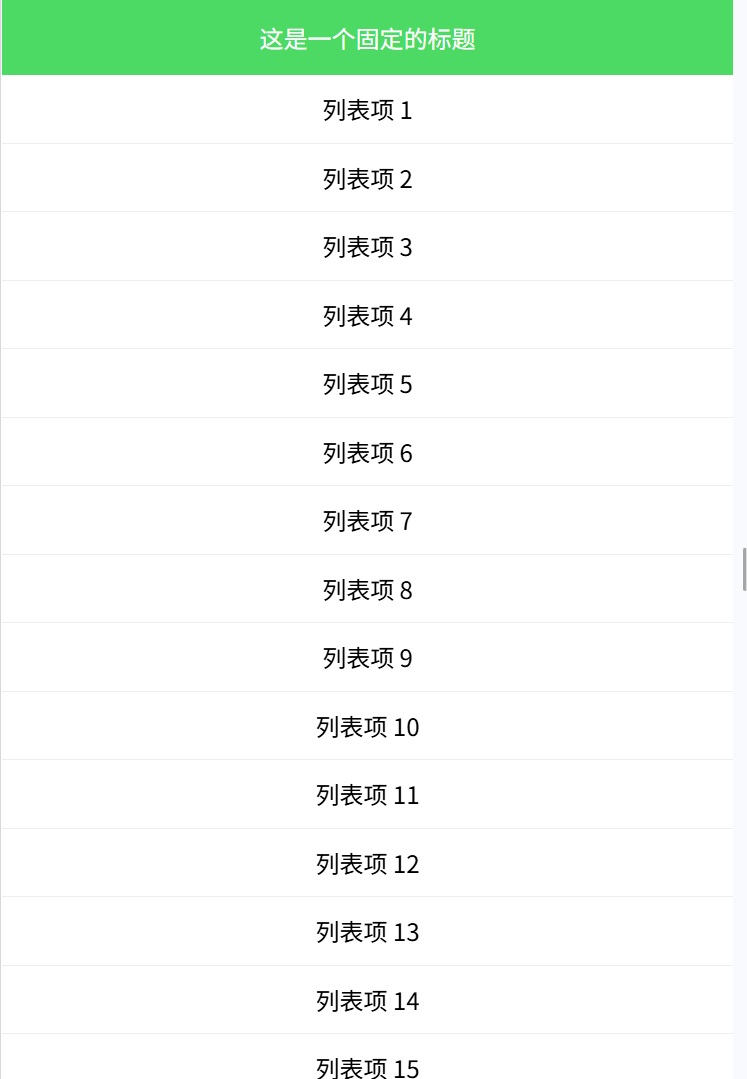Screen dimensions: 747x1079
Task: Click the green fixed title bar
Action: pos(373,38)
